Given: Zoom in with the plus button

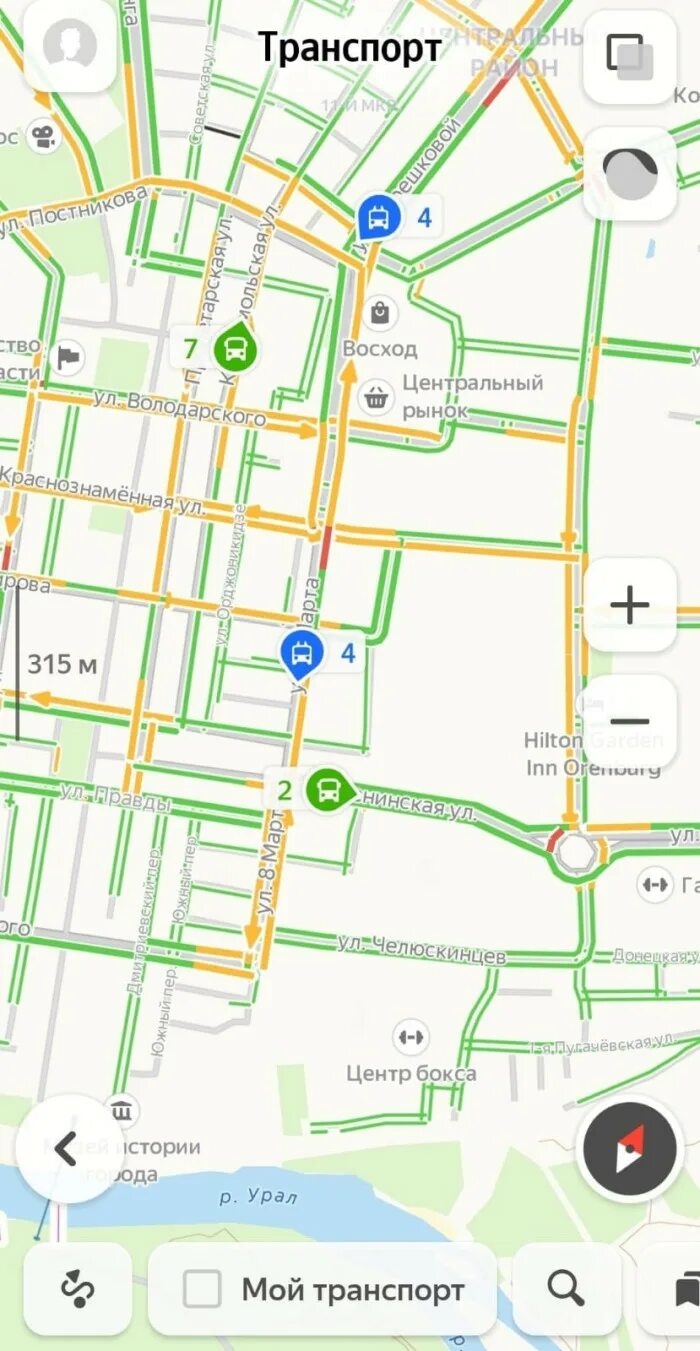Looking at the screenshot, I should (x=630, y=605).
